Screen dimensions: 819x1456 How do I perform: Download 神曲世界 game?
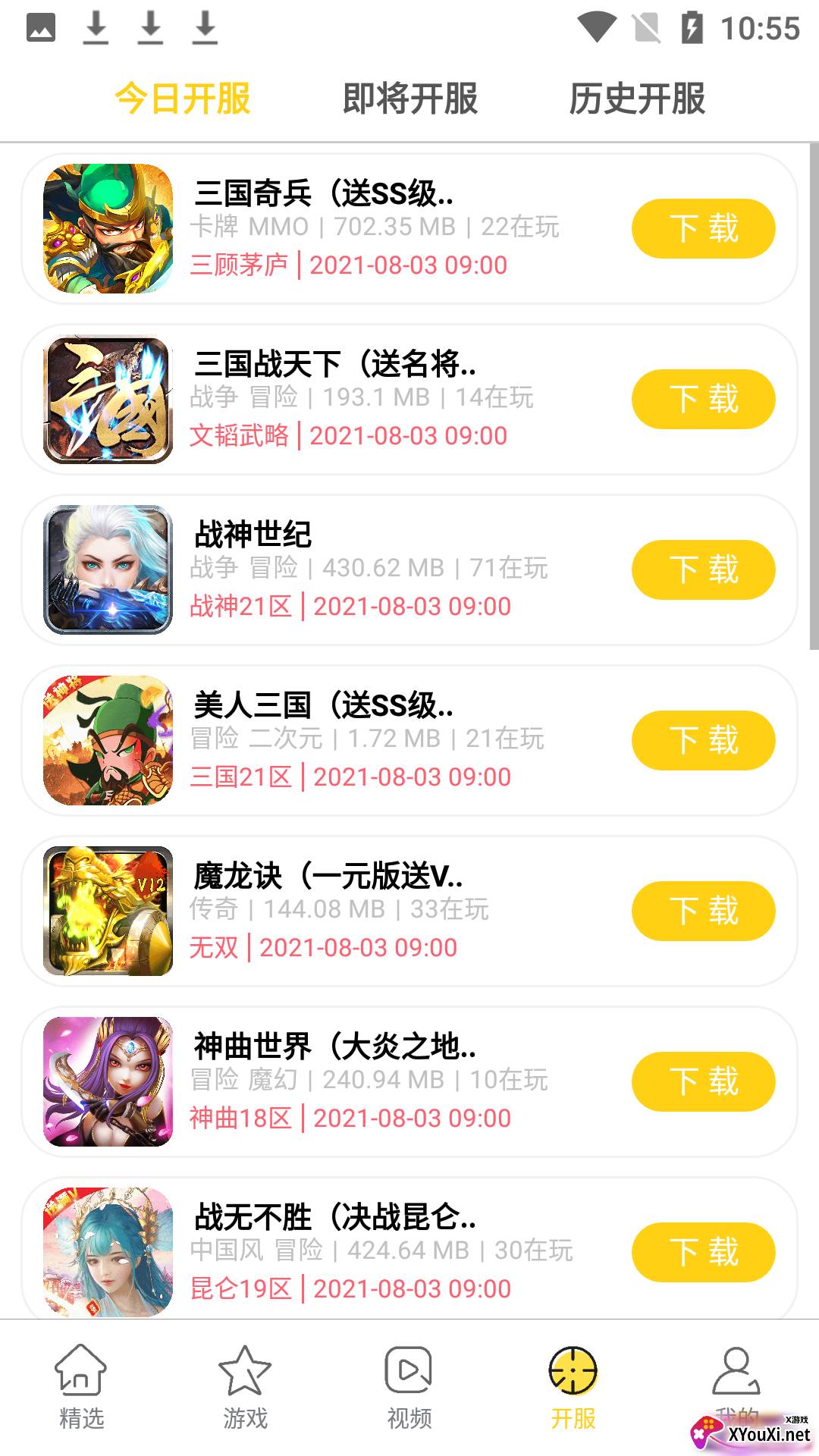click(703, 1081)
